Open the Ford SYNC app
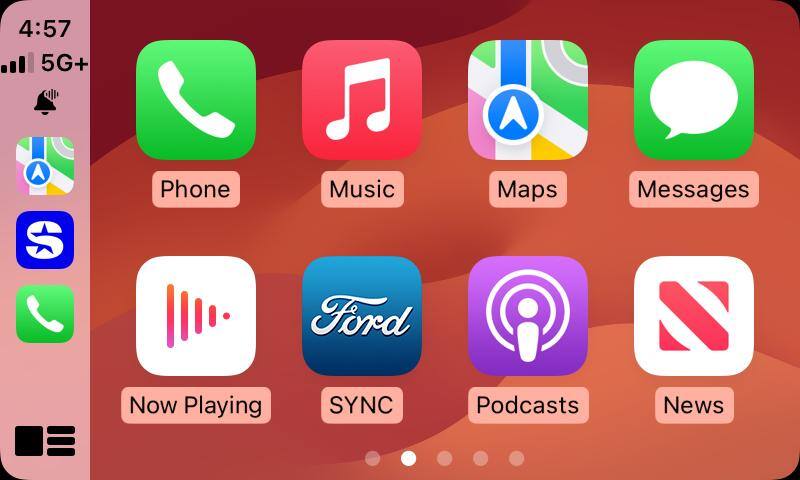 coord(362,316)
